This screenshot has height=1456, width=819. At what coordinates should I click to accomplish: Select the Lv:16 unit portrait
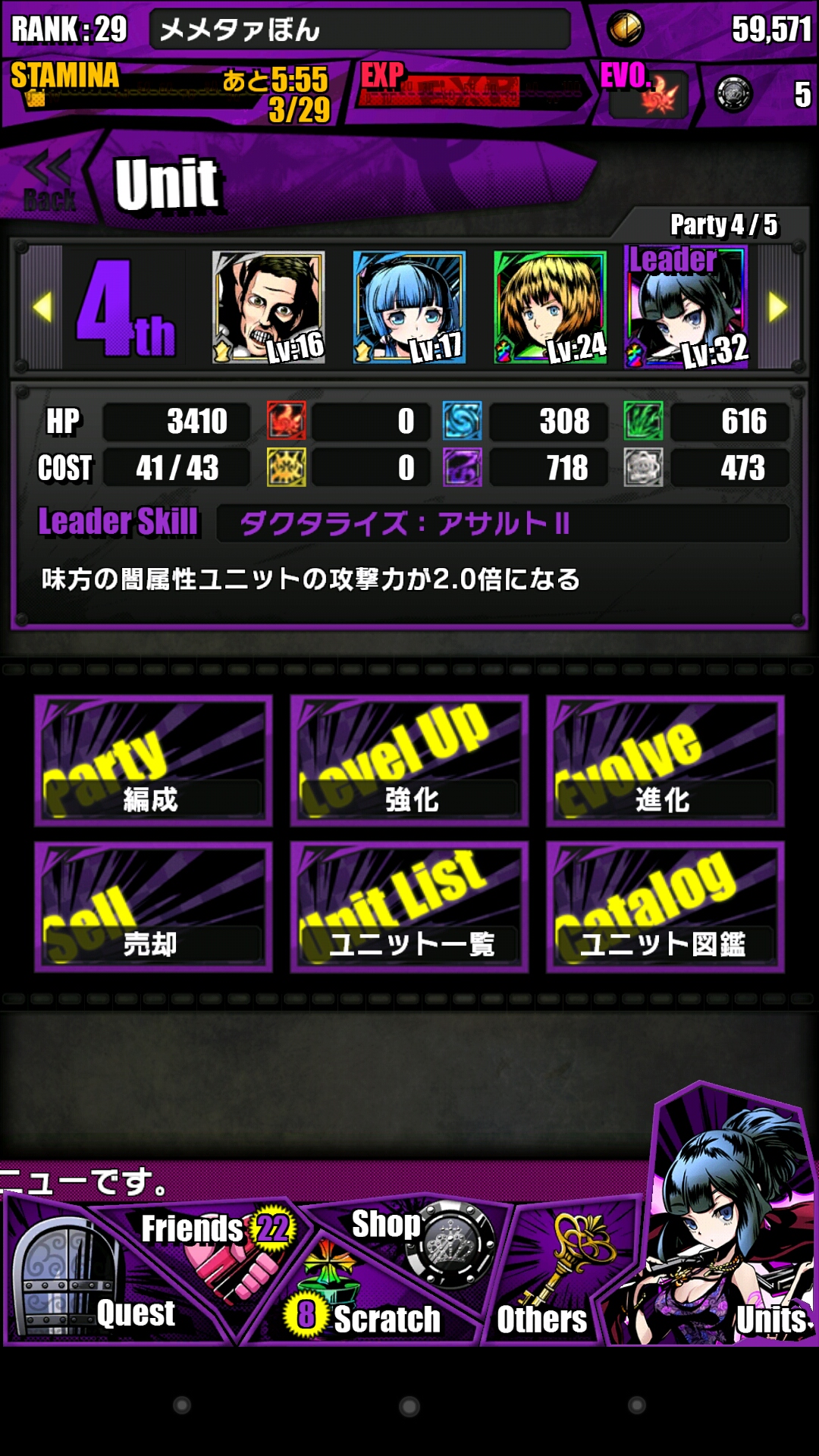click(x=268, y=308)
